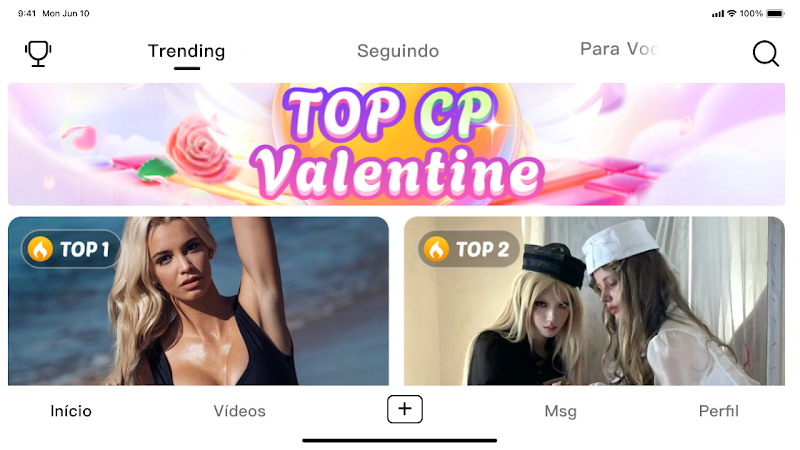
Task: Go to the Perfil tab
Action: tap(718, 411)
